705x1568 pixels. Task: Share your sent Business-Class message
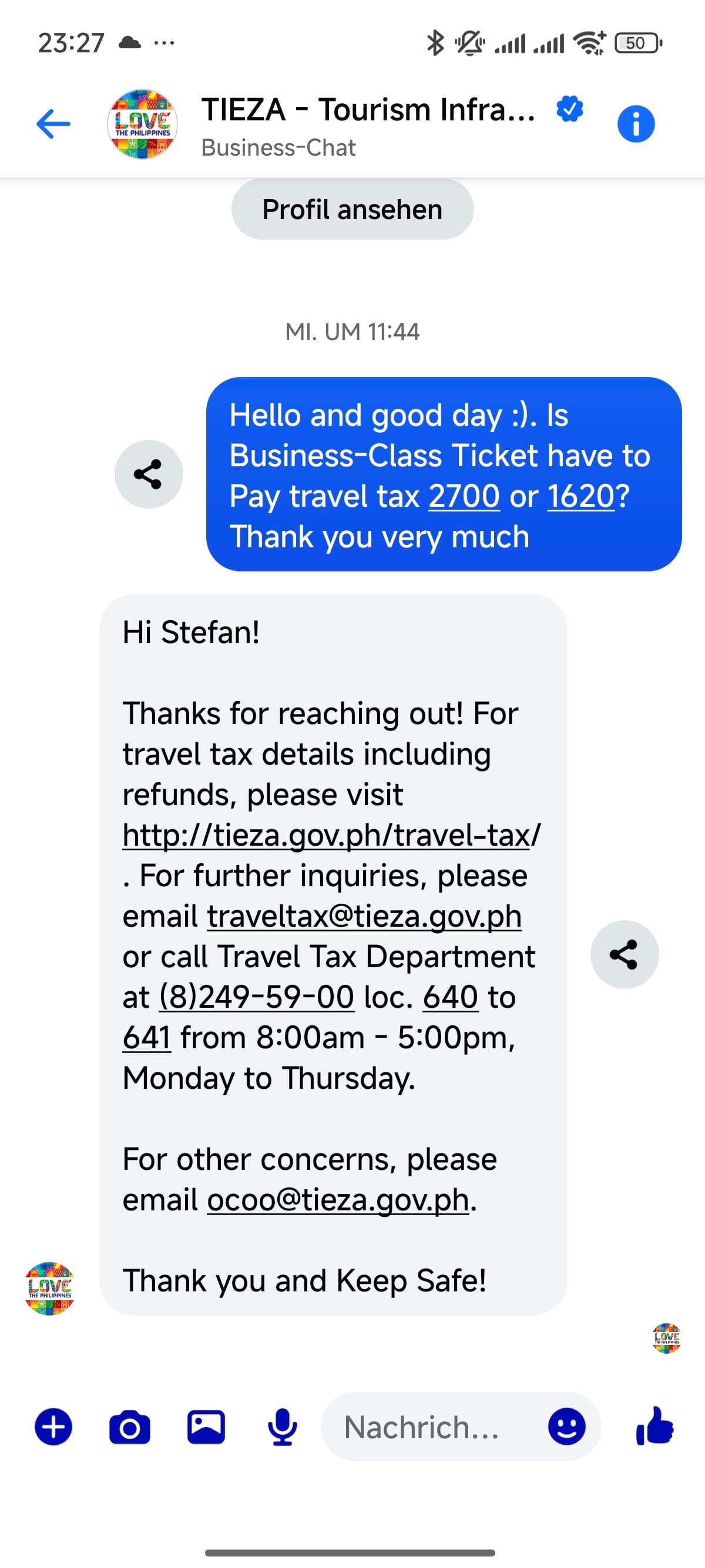(149, 474)
